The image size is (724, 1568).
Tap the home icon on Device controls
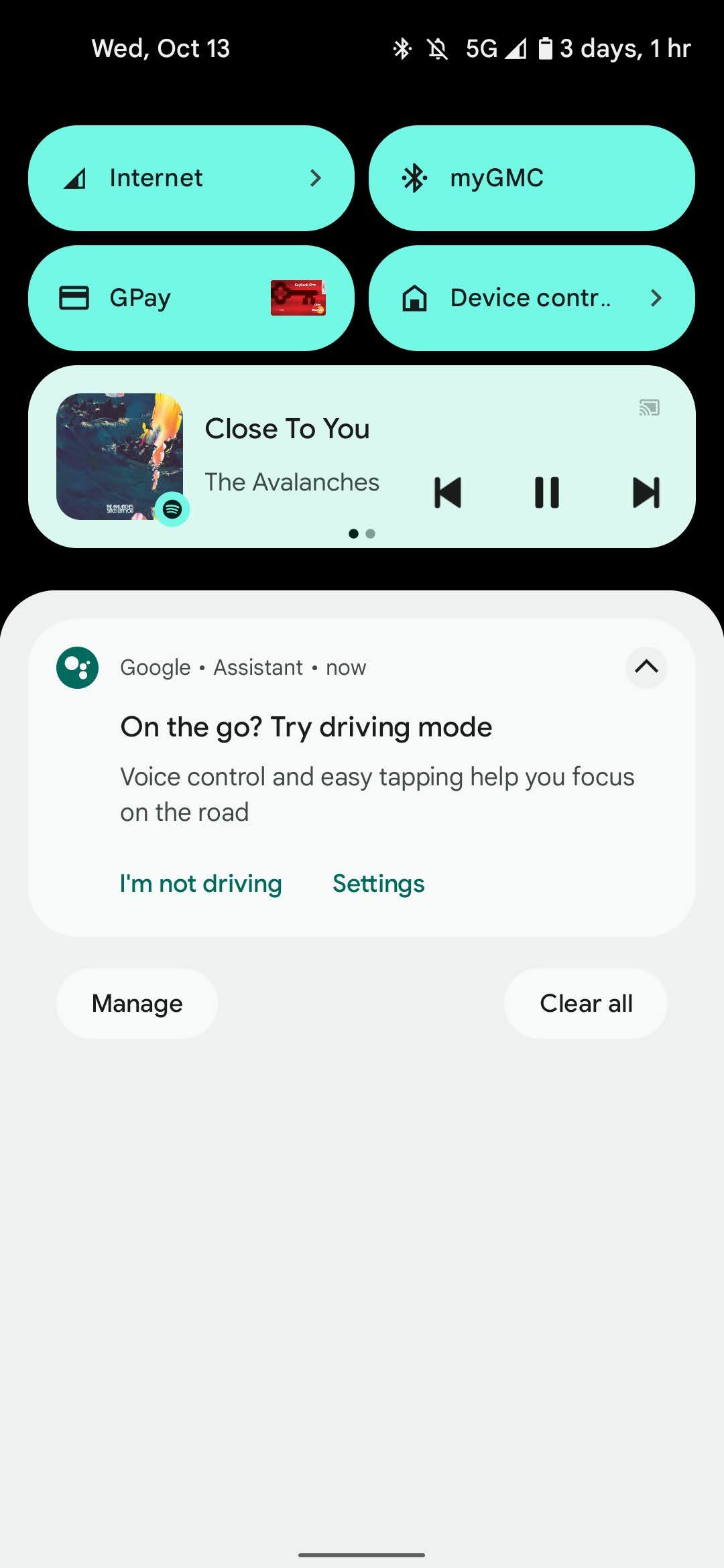coord(415,298)
